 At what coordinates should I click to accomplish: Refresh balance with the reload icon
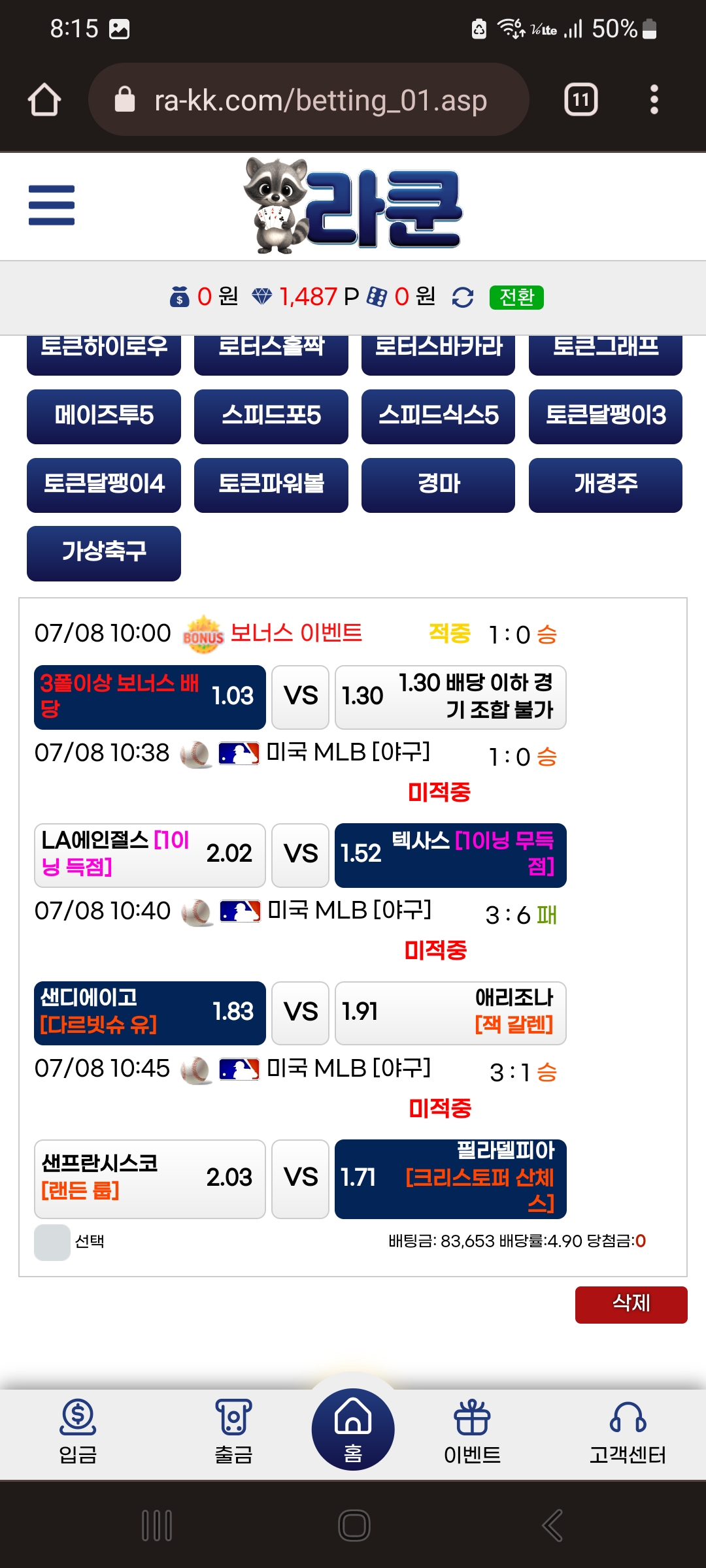tap(463, 297)
